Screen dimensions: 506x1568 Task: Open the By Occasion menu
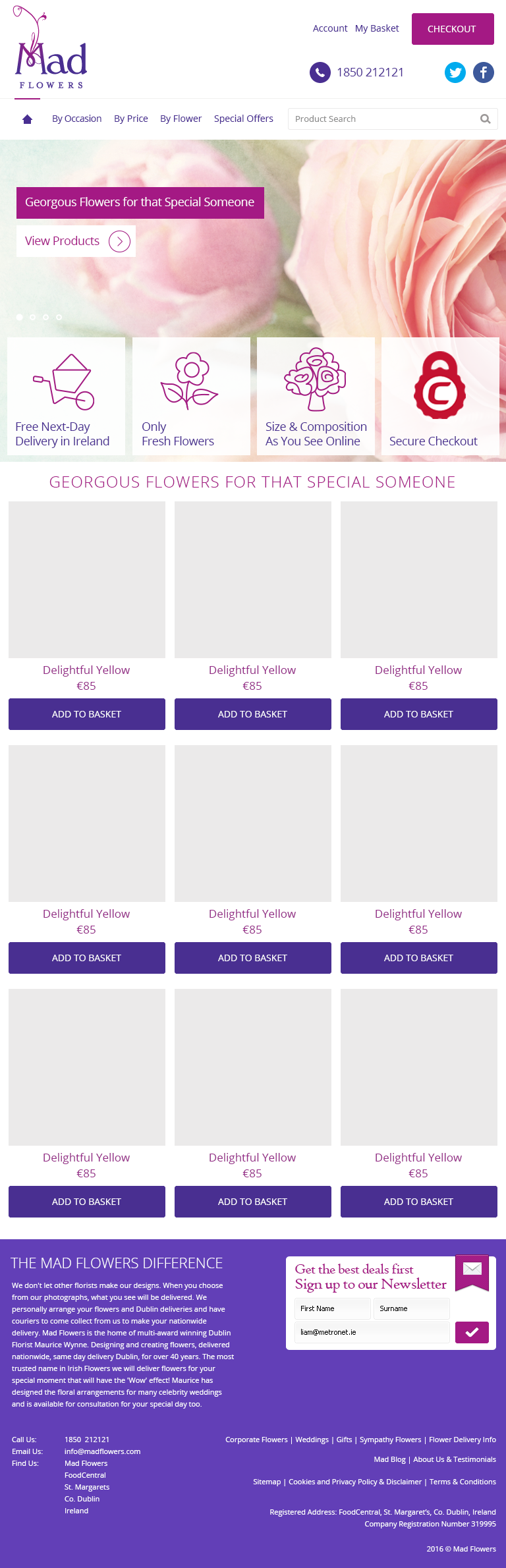pos(76,119)
